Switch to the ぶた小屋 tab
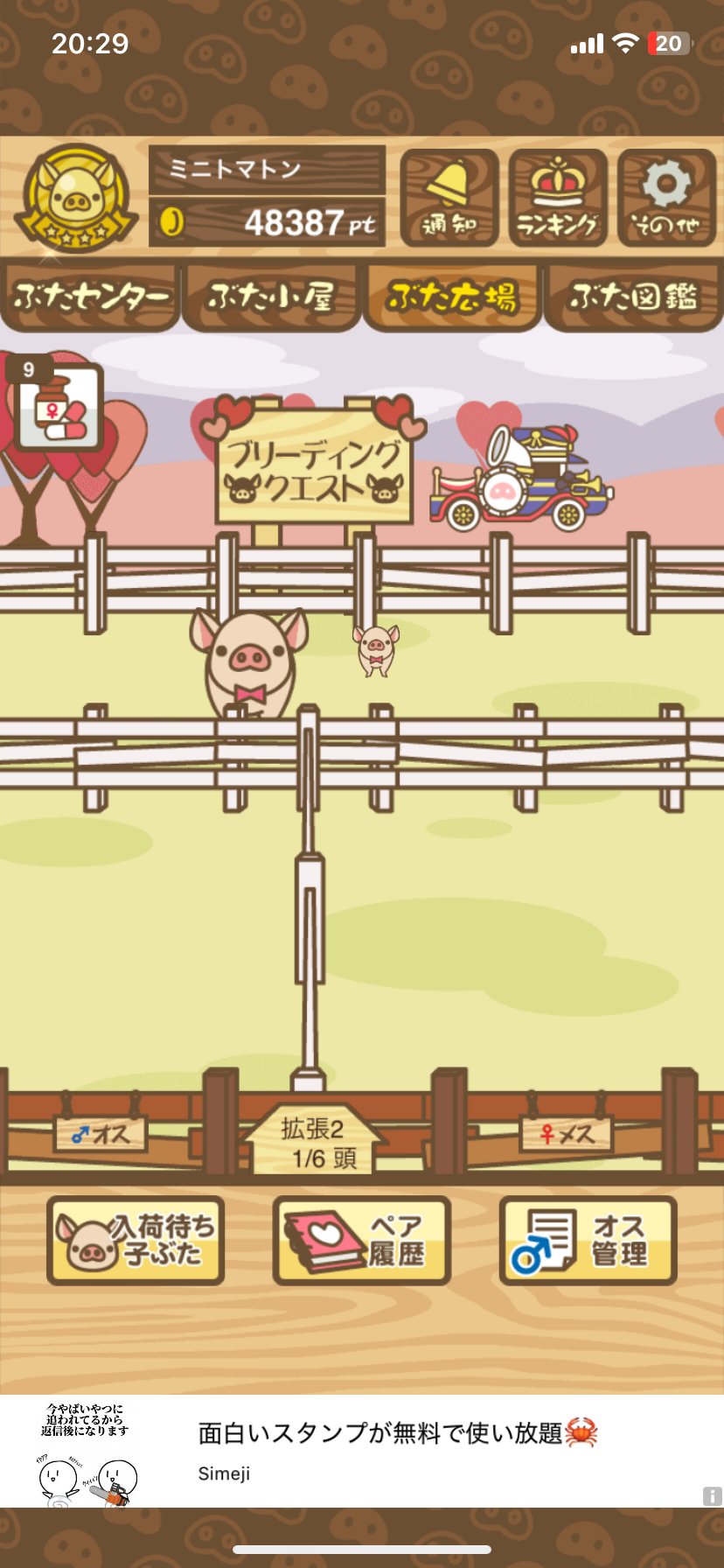 click(x=271, y=297)
